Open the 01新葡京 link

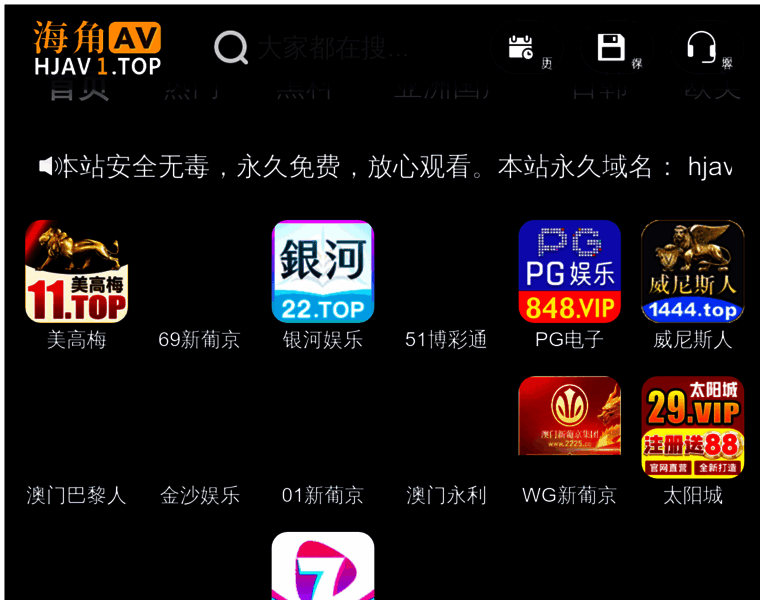pyautogui.click(x=323, y=495)
